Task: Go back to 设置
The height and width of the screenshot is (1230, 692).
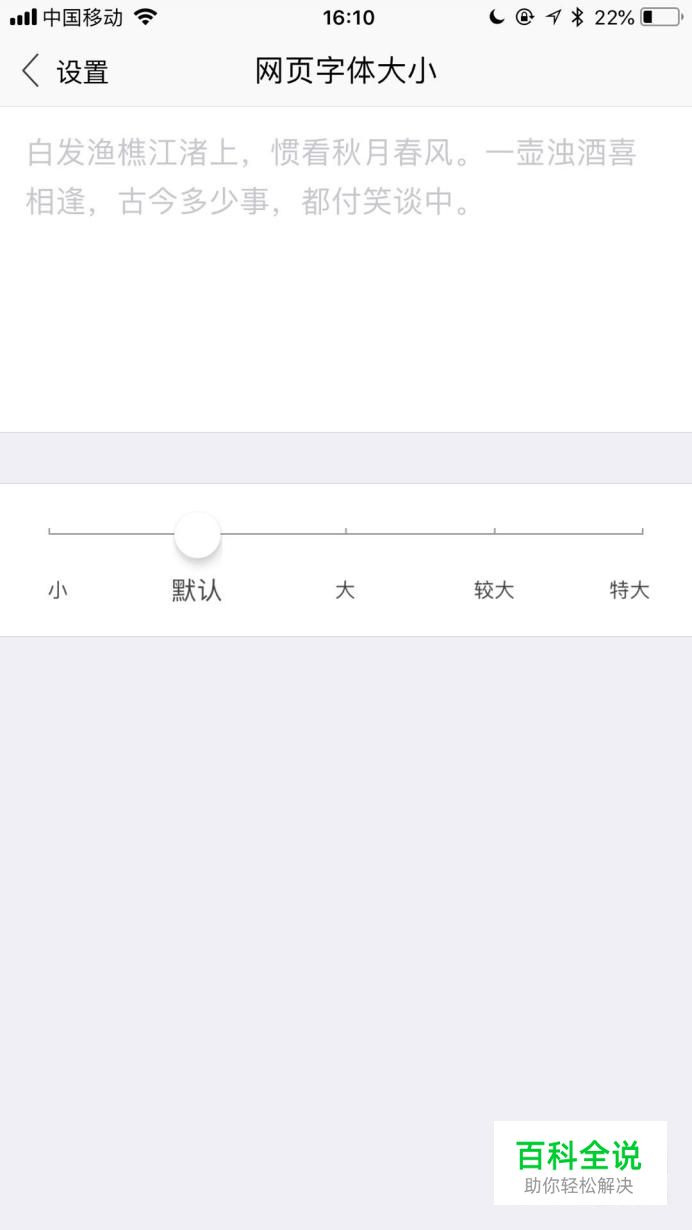Action: [64, 72]
